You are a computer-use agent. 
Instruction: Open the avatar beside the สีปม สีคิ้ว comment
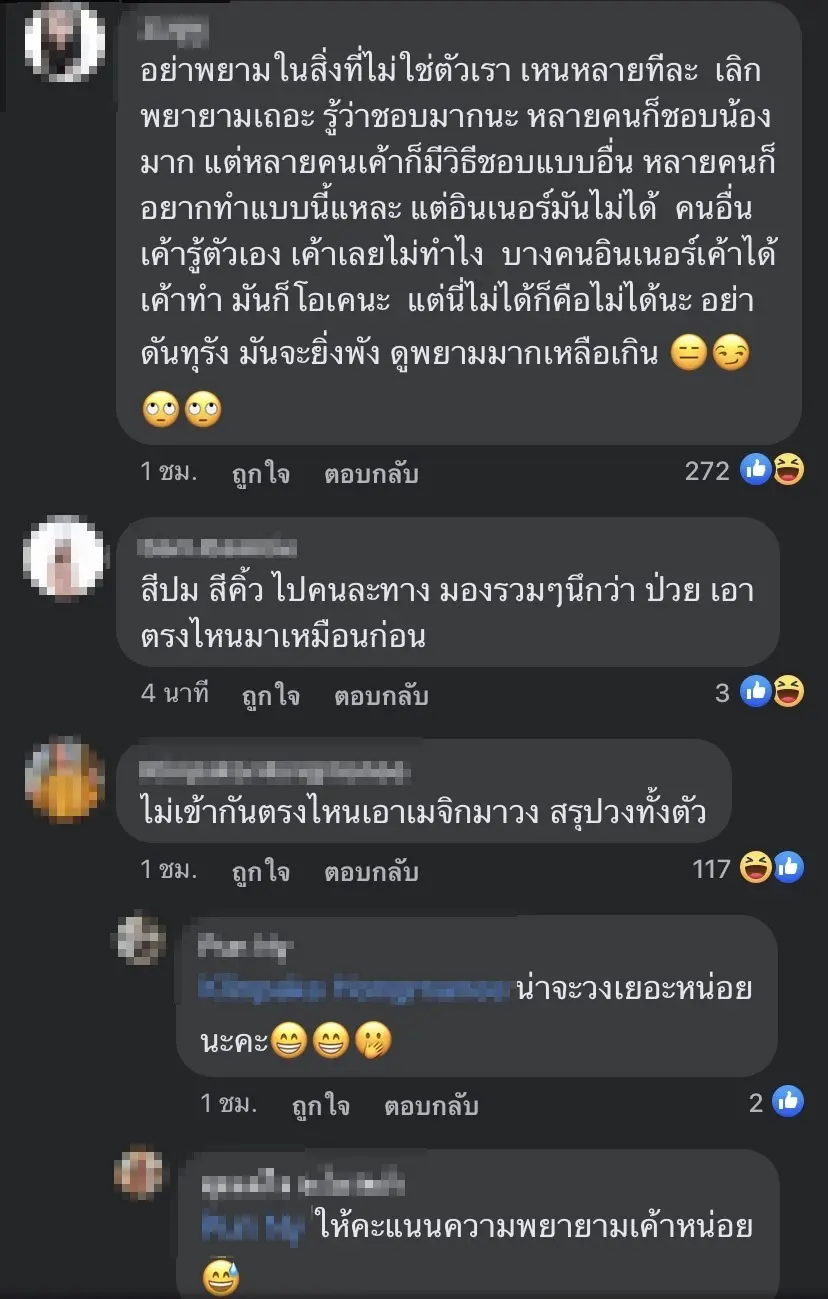tap(64, 556)
